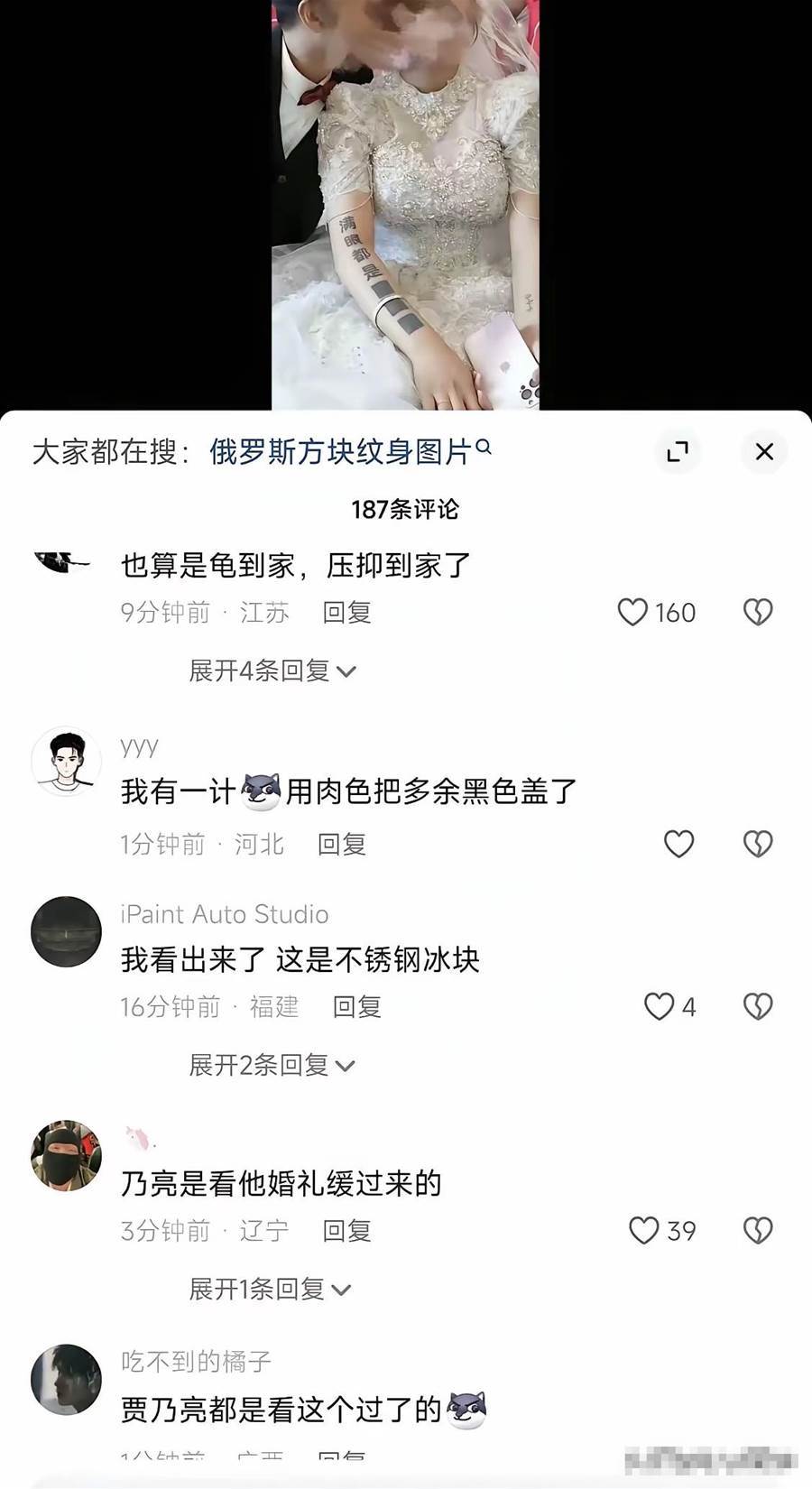Image resolution: width=812 pixels, height=1489 pixels.
Task: Reply to iPaint Auto Studio's comment
Action: [x=356, y=1006]
